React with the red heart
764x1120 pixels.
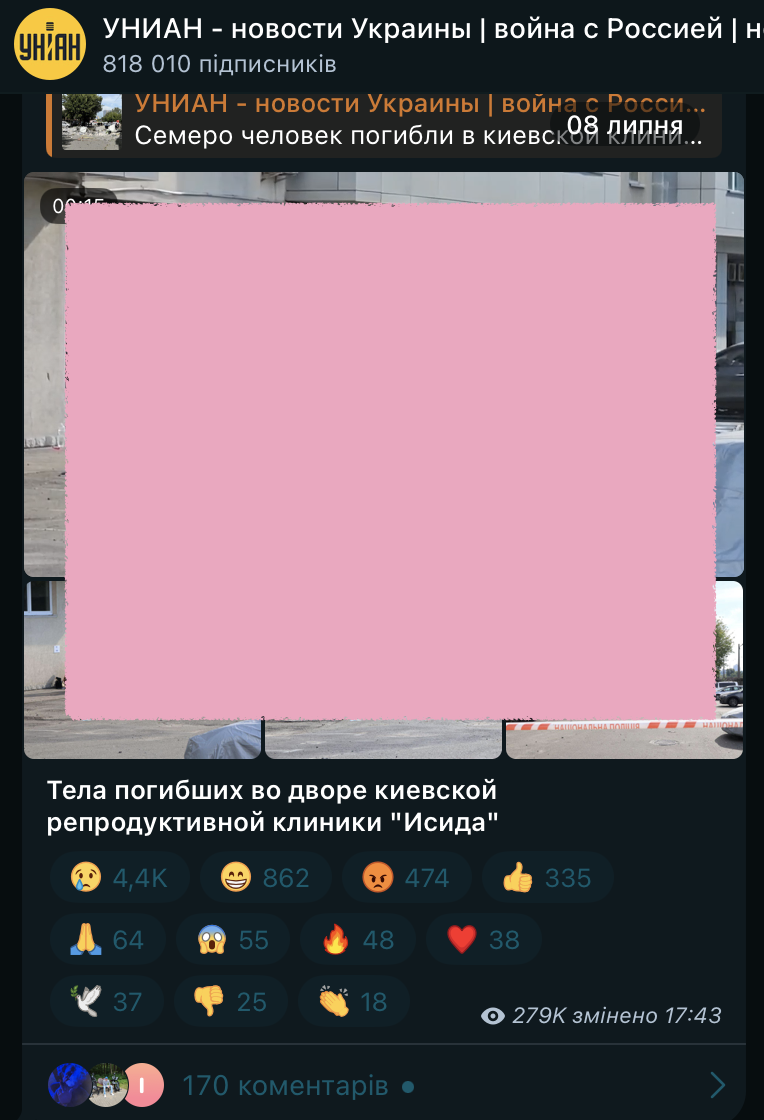pyautogui.click(x=483, y=940)
